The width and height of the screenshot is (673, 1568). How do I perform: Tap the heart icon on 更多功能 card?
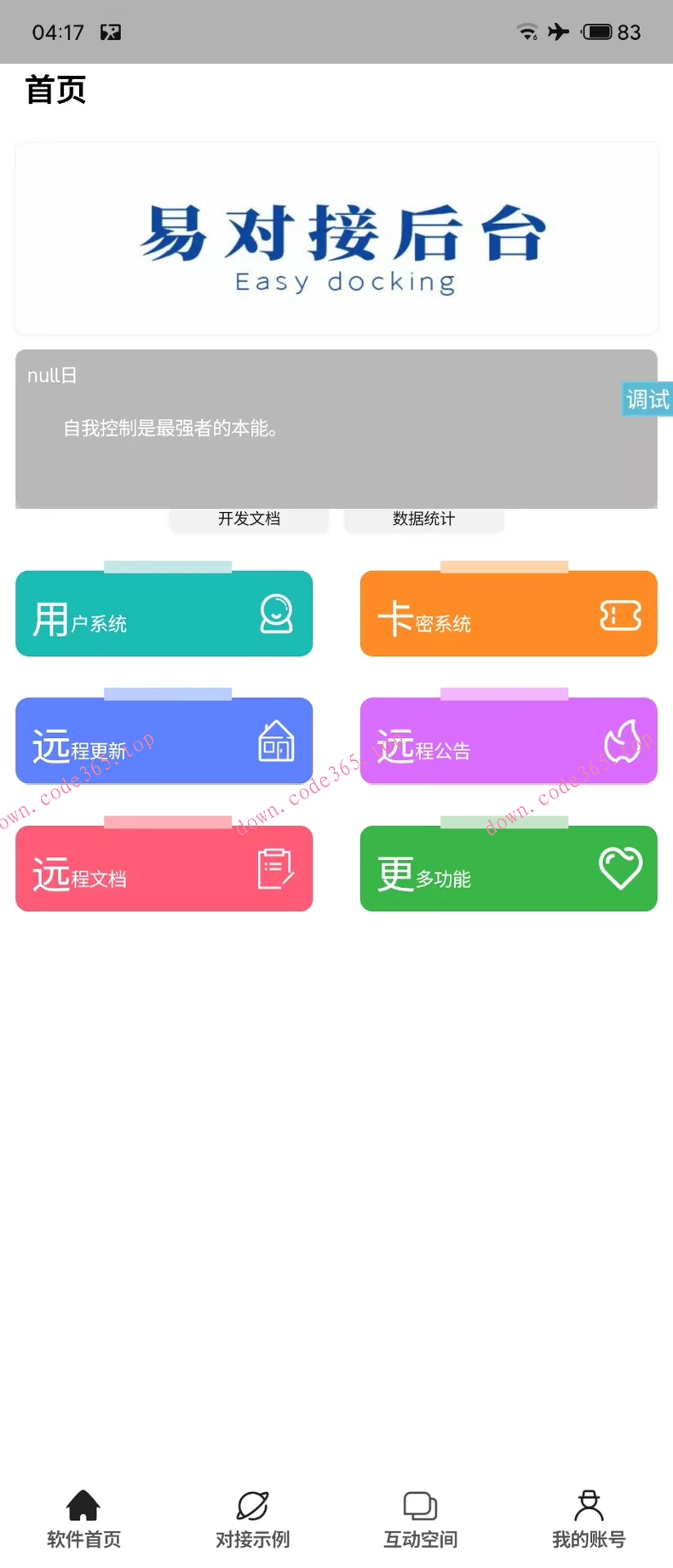pyautogui.click(x=620, y=868)
